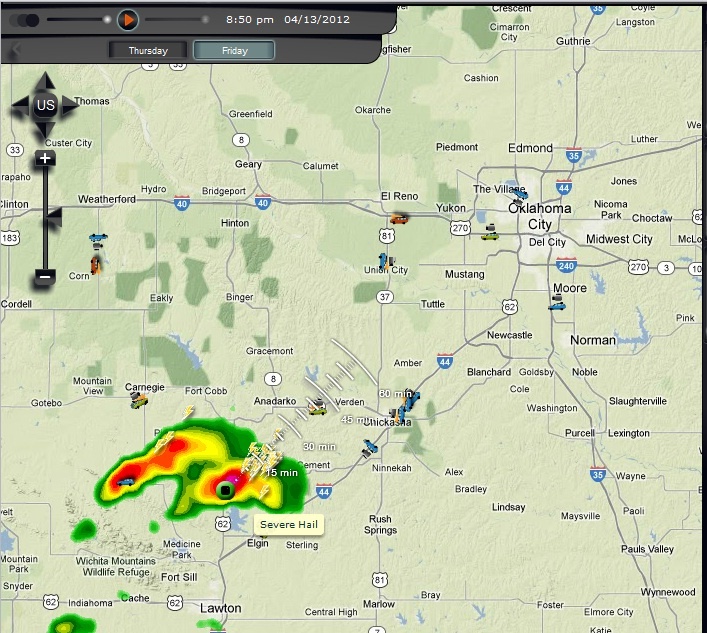
Task: Pan the map left with arrow
Action: [20, 105]
